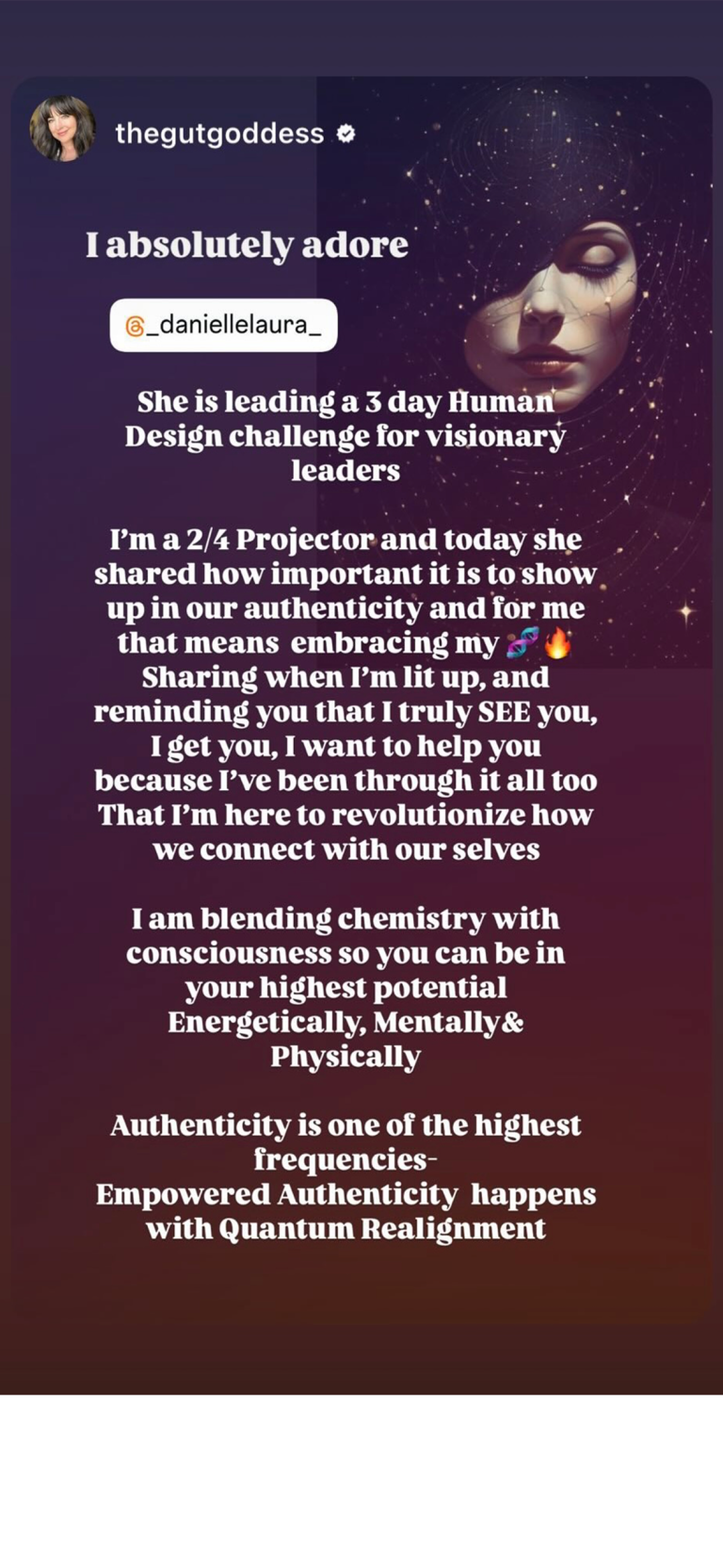Open the @_daniellelaura_ mention sticker
The width and height of the screenshot is (723, 1568).
pyautogui.click(x=223, y=325)
